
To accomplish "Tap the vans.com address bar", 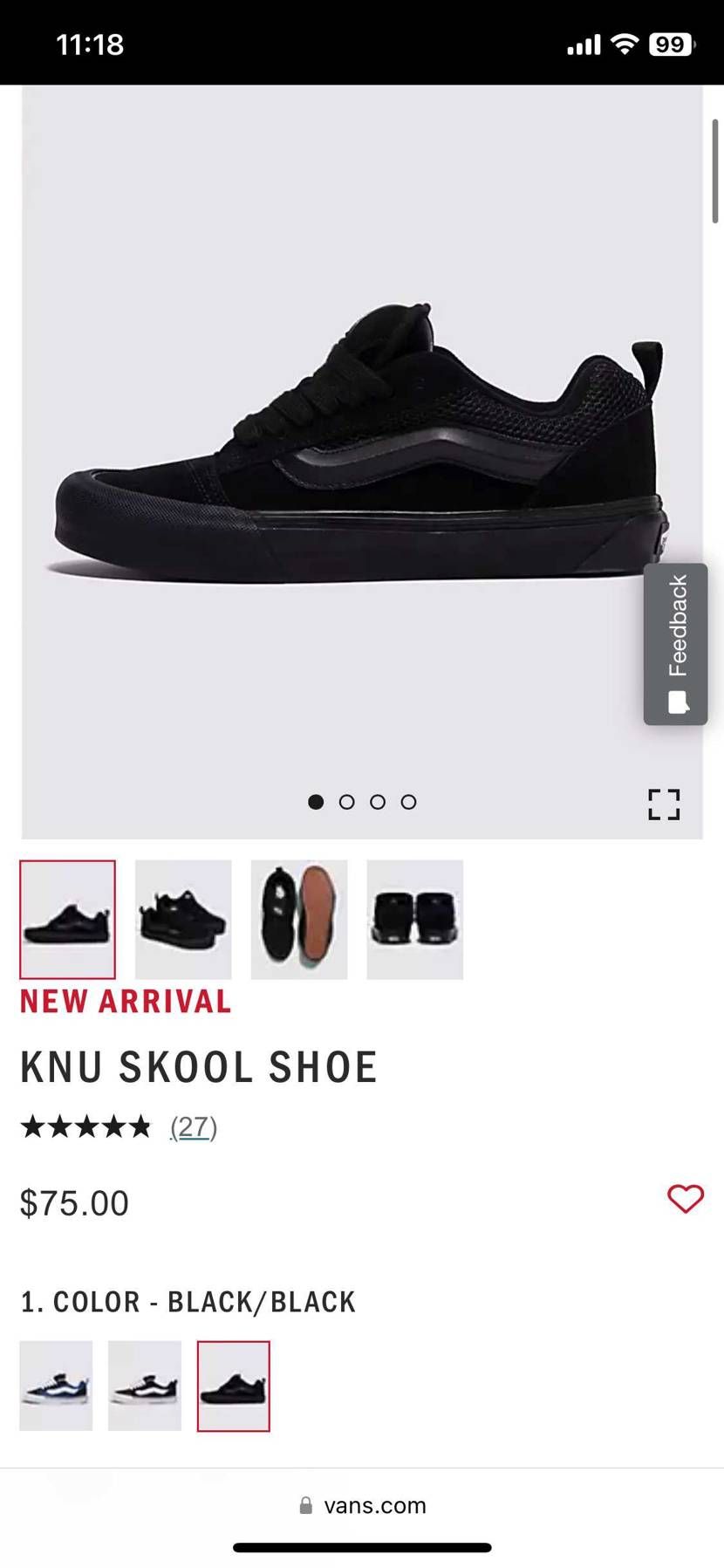I will tap(362, 1505).
